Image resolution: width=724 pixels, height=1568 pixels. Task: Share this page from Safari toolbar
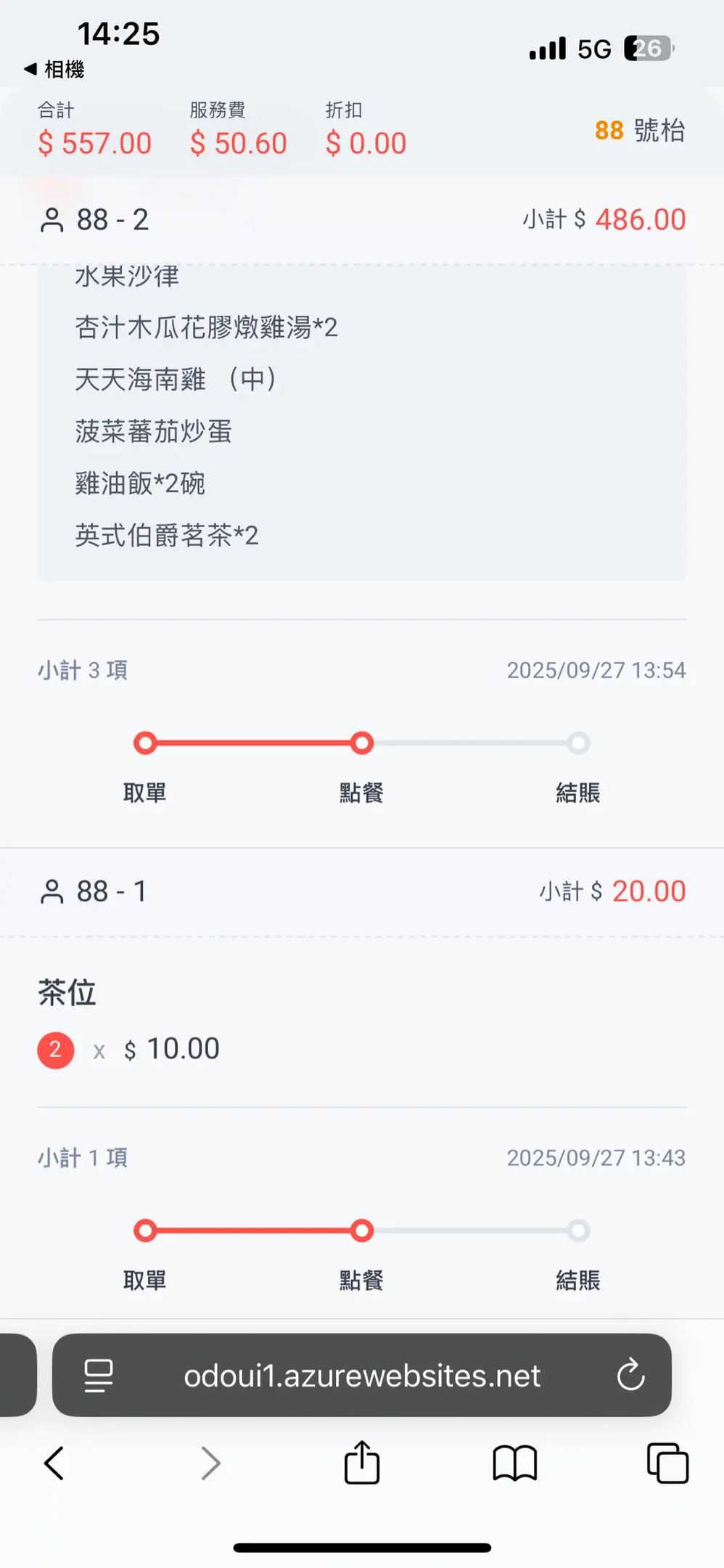coord(362,1463)
